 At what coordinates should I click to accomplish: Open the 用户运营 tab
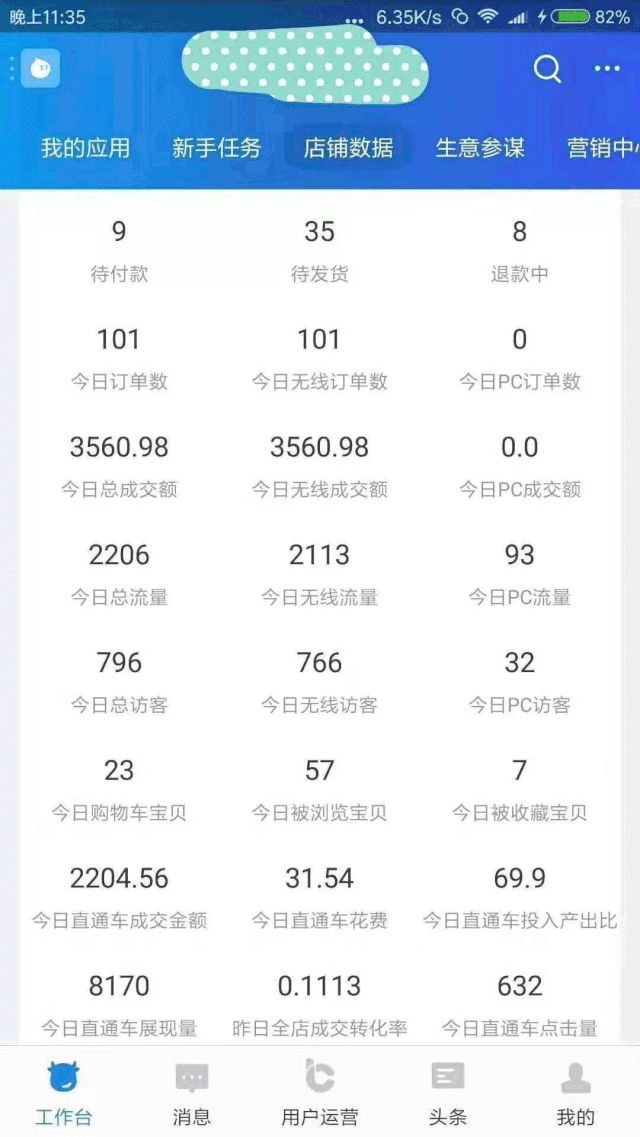coord(320,1093)
